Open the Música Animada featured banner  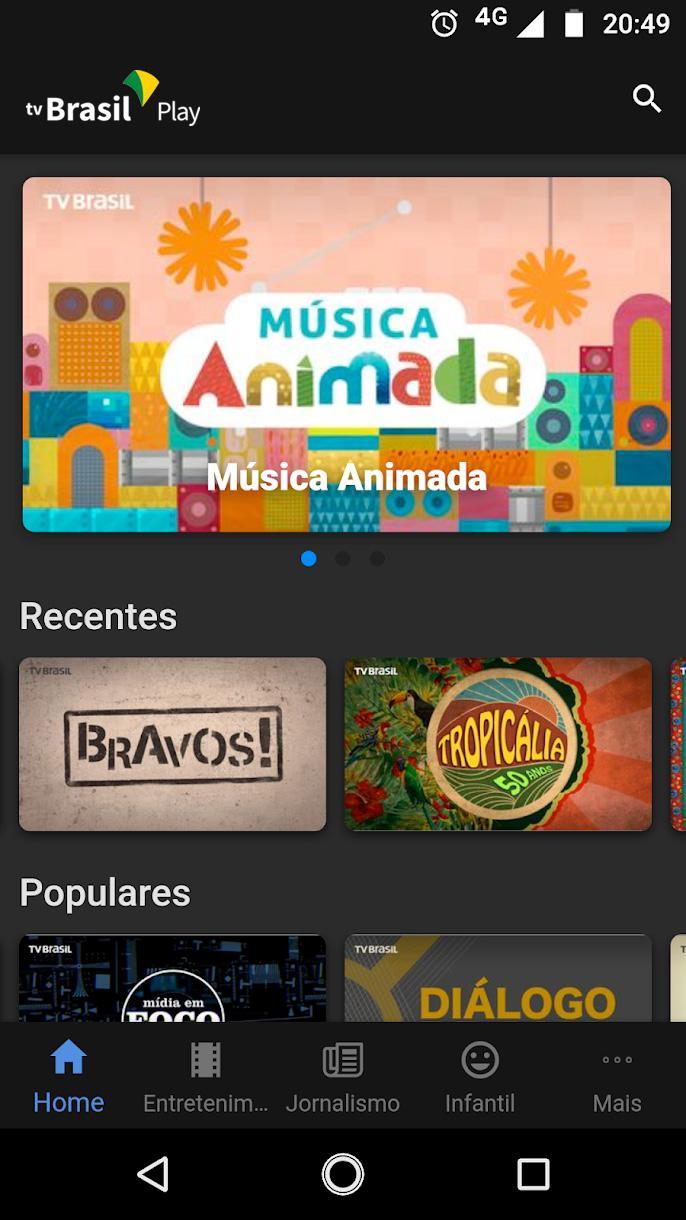(x=346, y=354)
